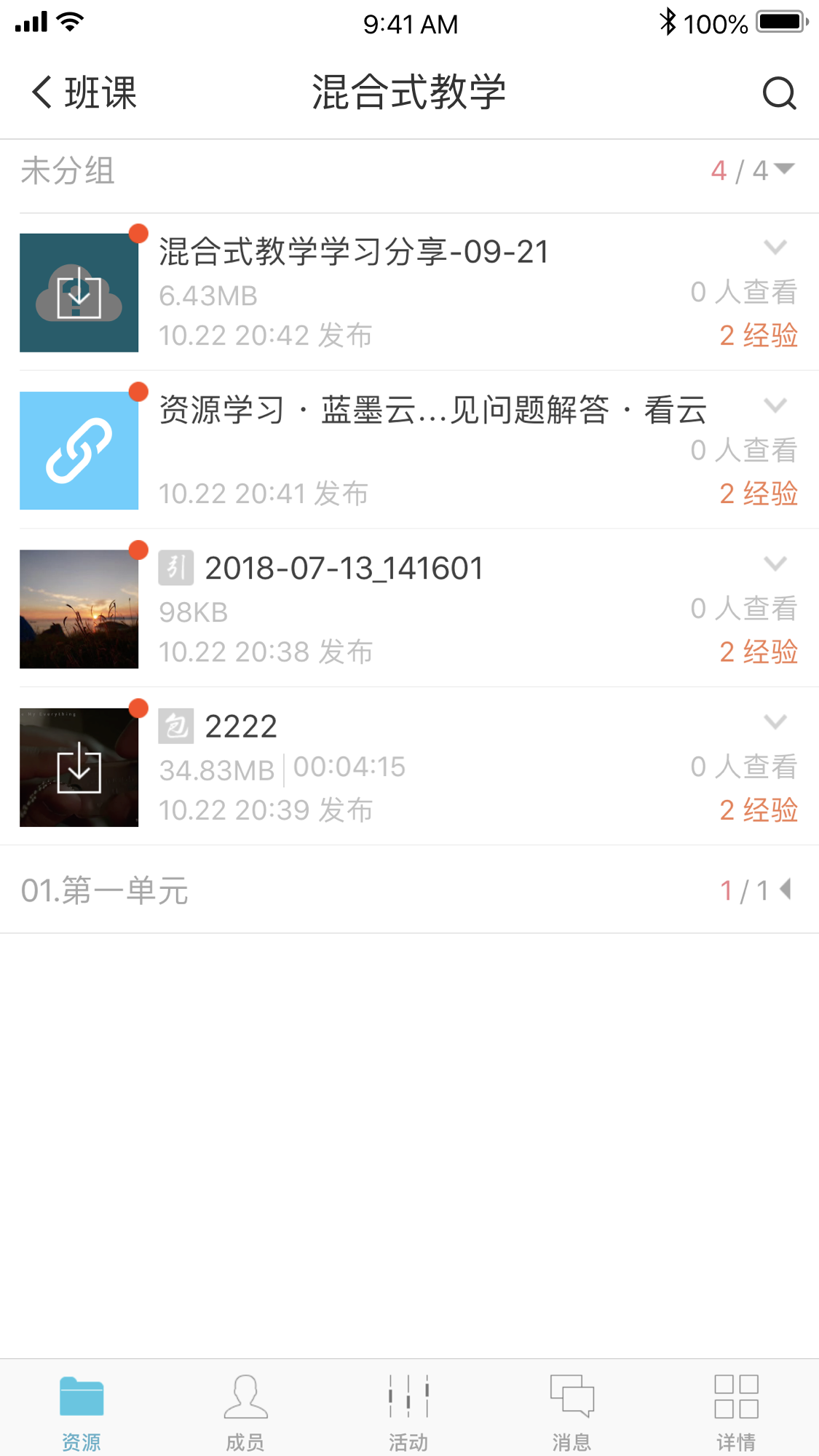Open resource 混合式教学学习分享-09-21
This screenshot has height=1456, width=819.
pos(353,253)
